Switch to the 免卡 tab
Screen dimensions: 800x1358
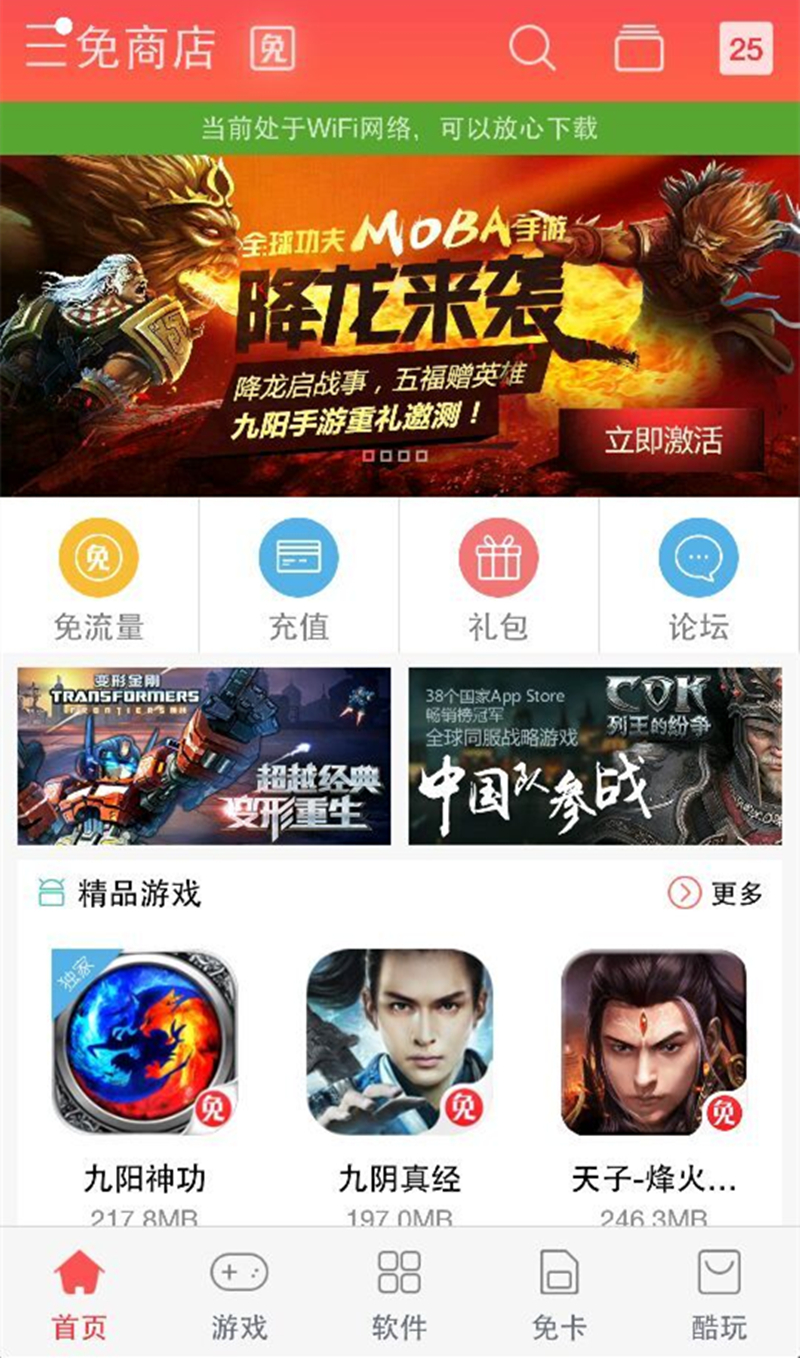pyautogui.click(x=559, y=1294)
